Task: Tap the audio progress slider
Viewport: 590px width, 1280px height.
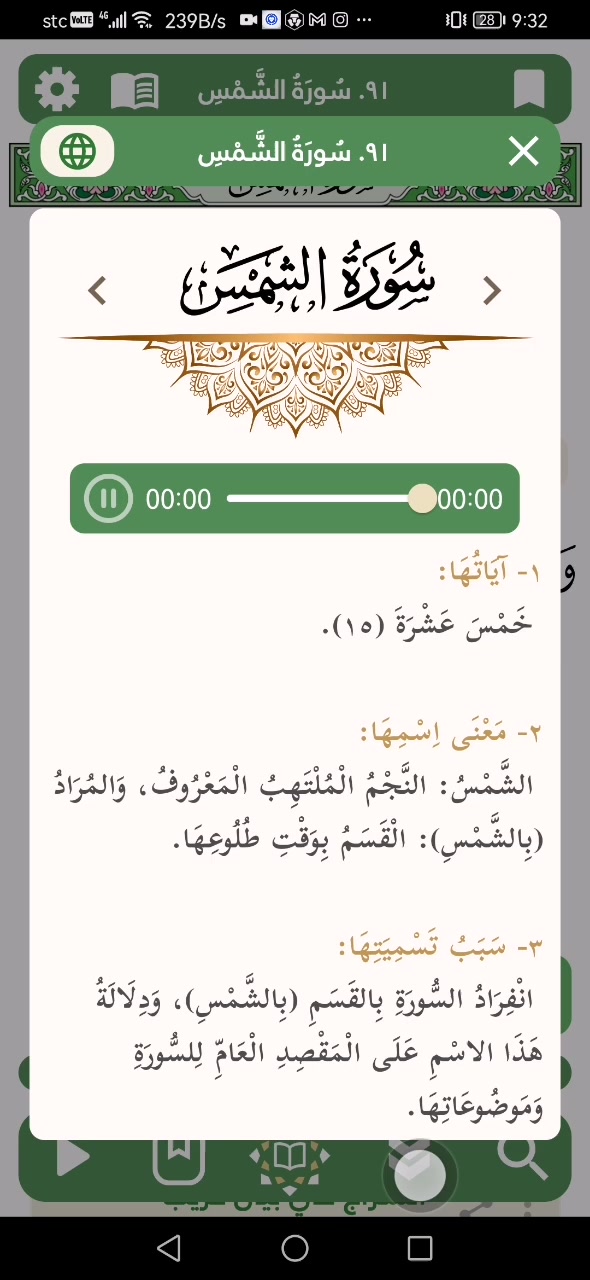Action: (x=330, y=498)
